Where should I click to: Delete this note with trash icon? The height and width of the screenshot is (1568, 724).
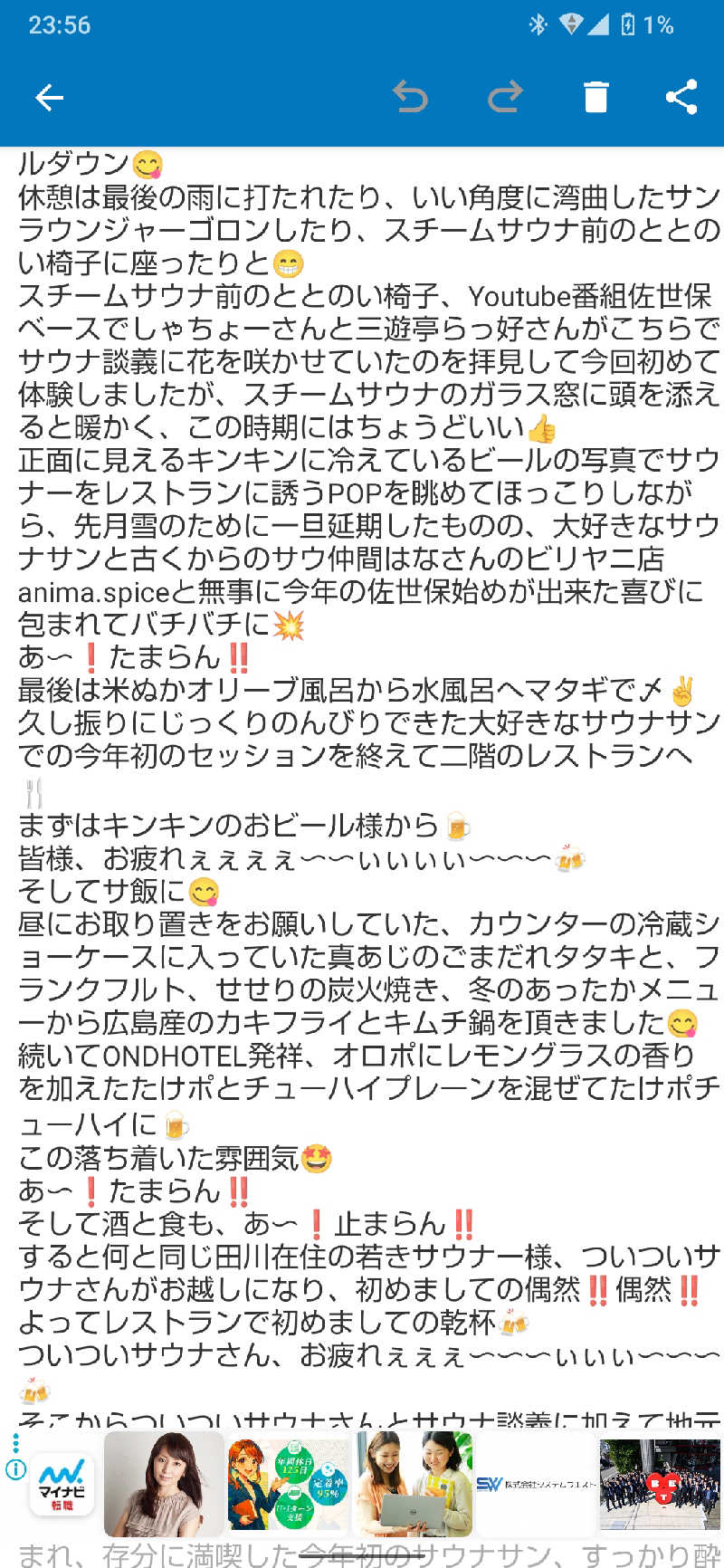(595, 96)
